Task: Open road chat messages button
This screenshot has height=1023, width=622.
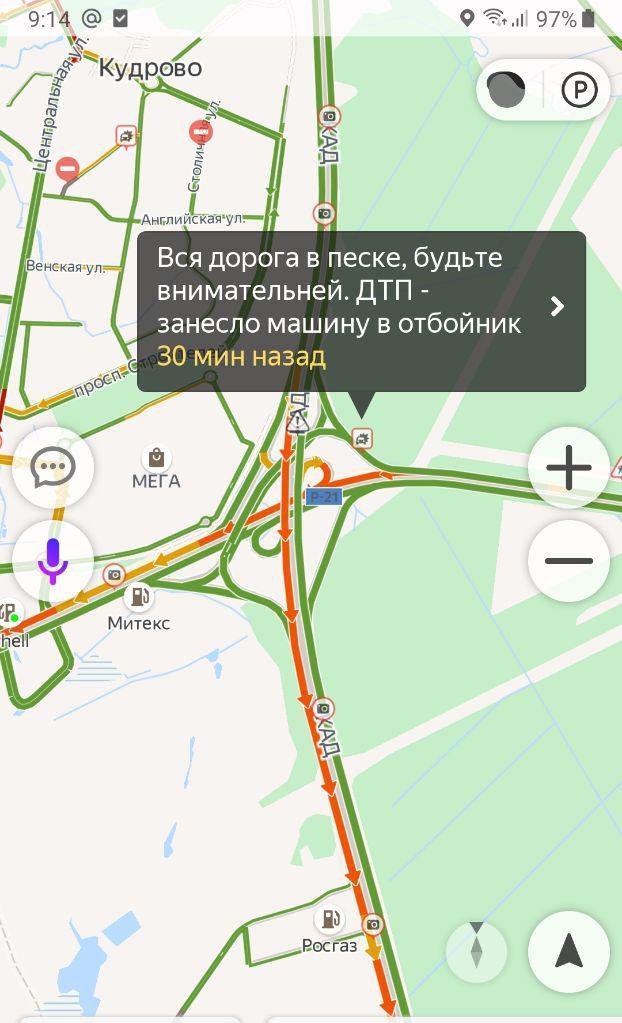Action: [x=53, y=467]
